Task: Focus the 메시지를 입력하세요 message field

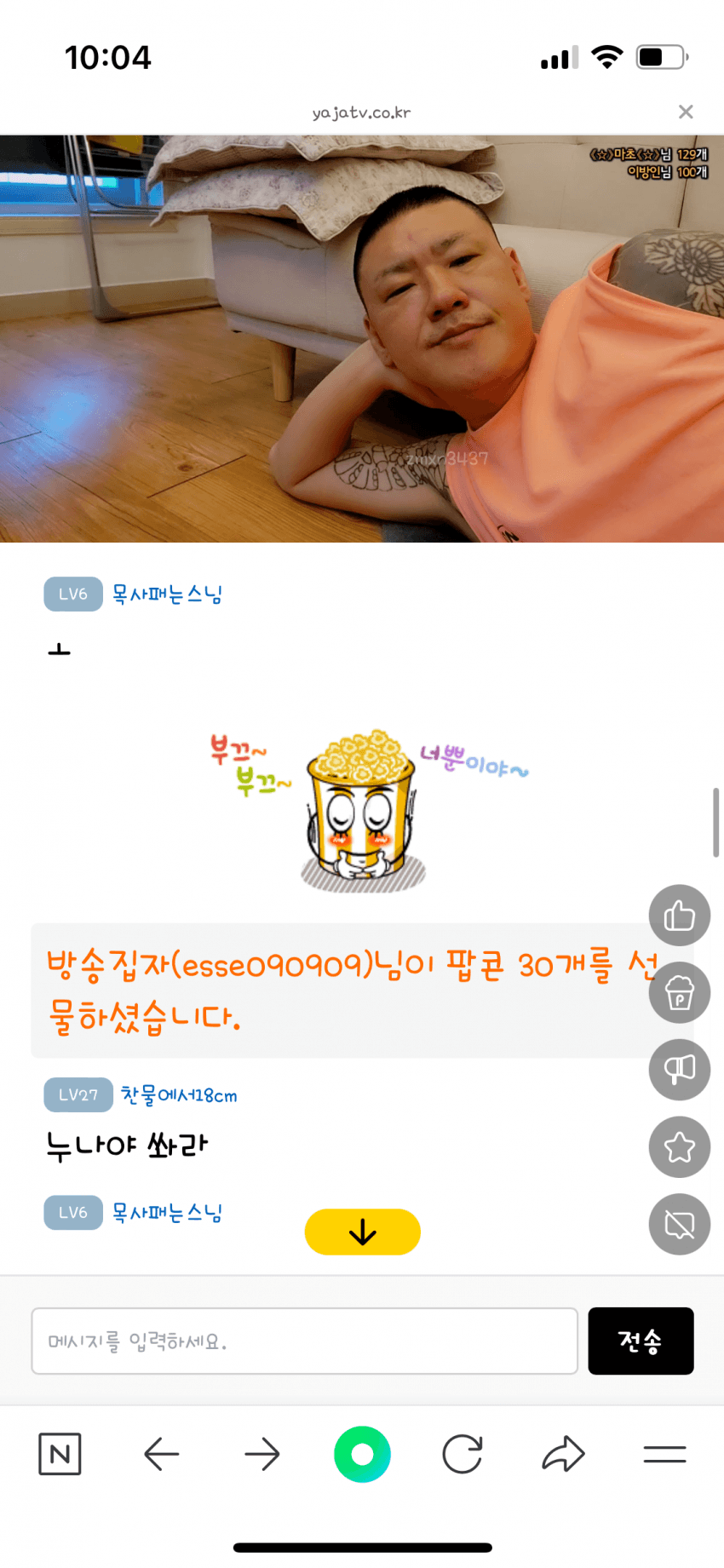Action: pyautogui.click(x=304, y=1341)
